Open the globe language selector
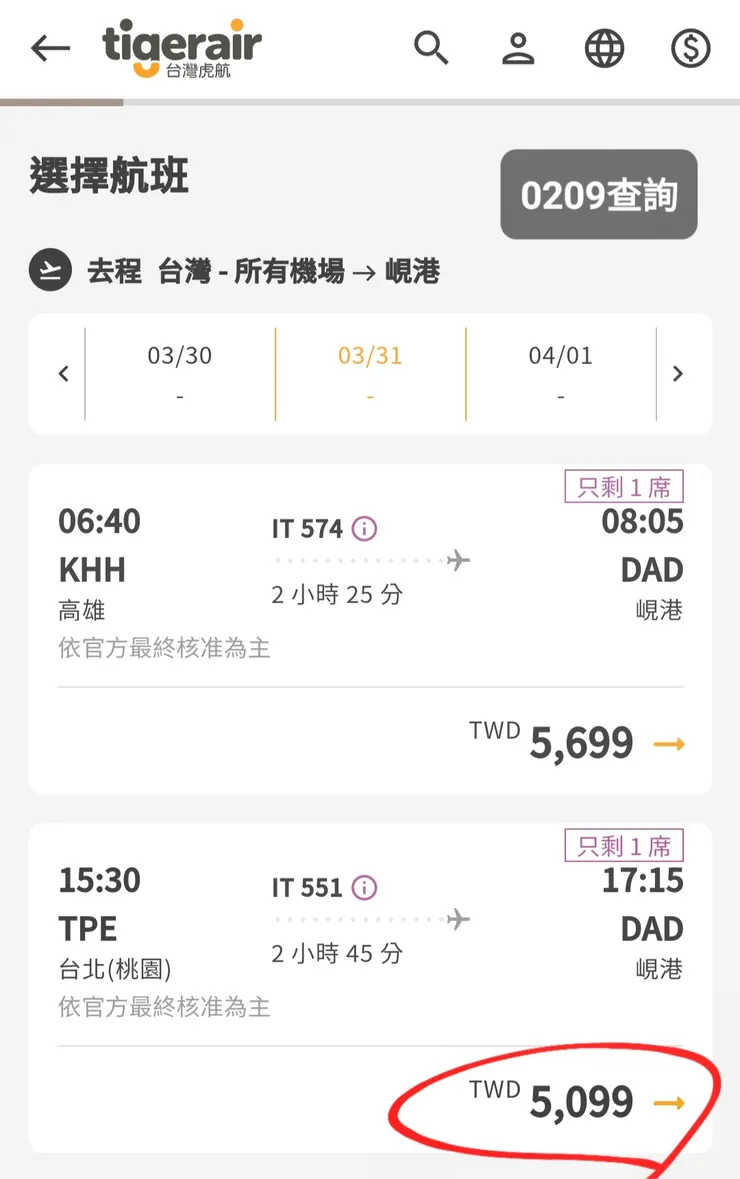The height and width of the screenshot is (1179, 740). coord(604,48)
